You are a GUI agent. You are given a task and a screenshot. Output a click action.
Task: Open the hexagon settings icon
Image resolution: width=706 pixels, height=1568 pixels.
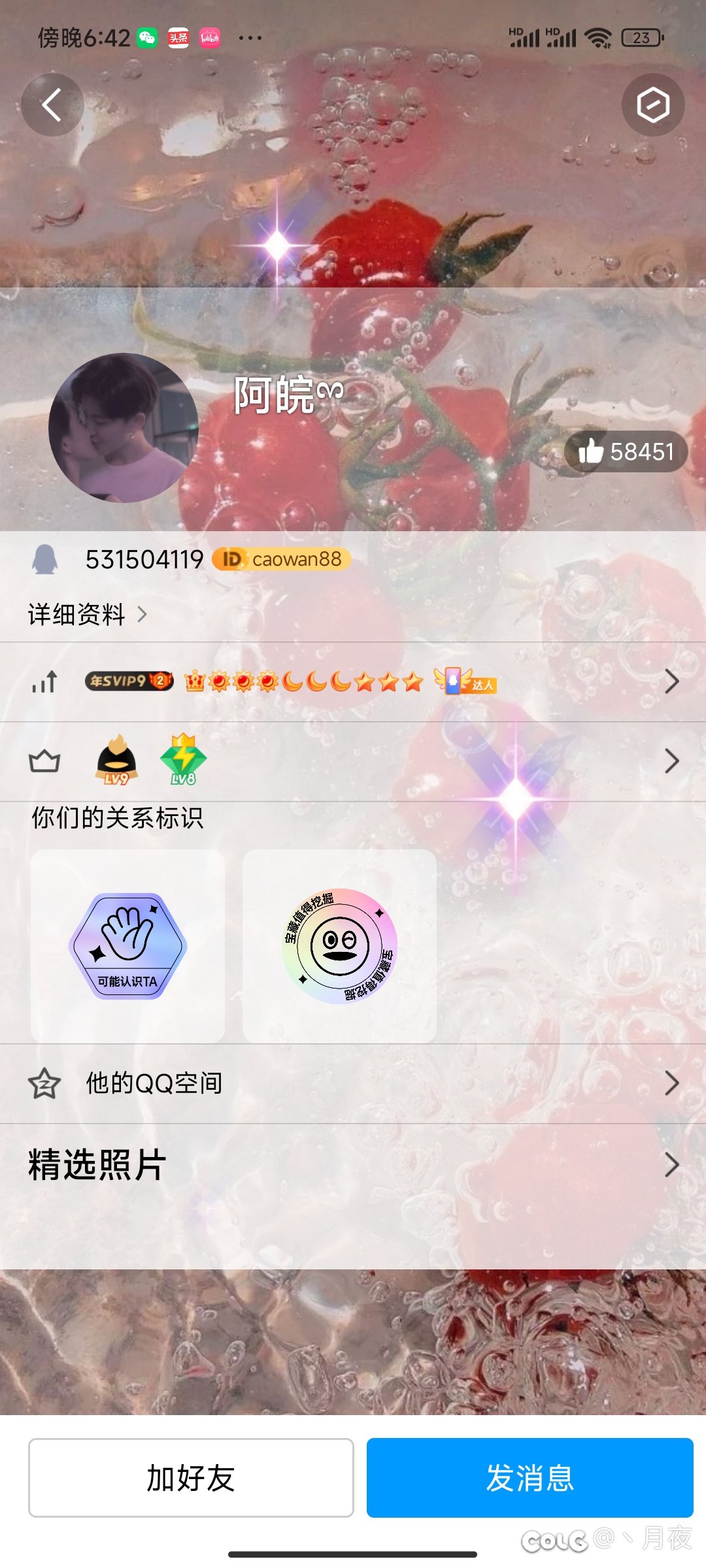pyautogui.click(x=652, y=105)
